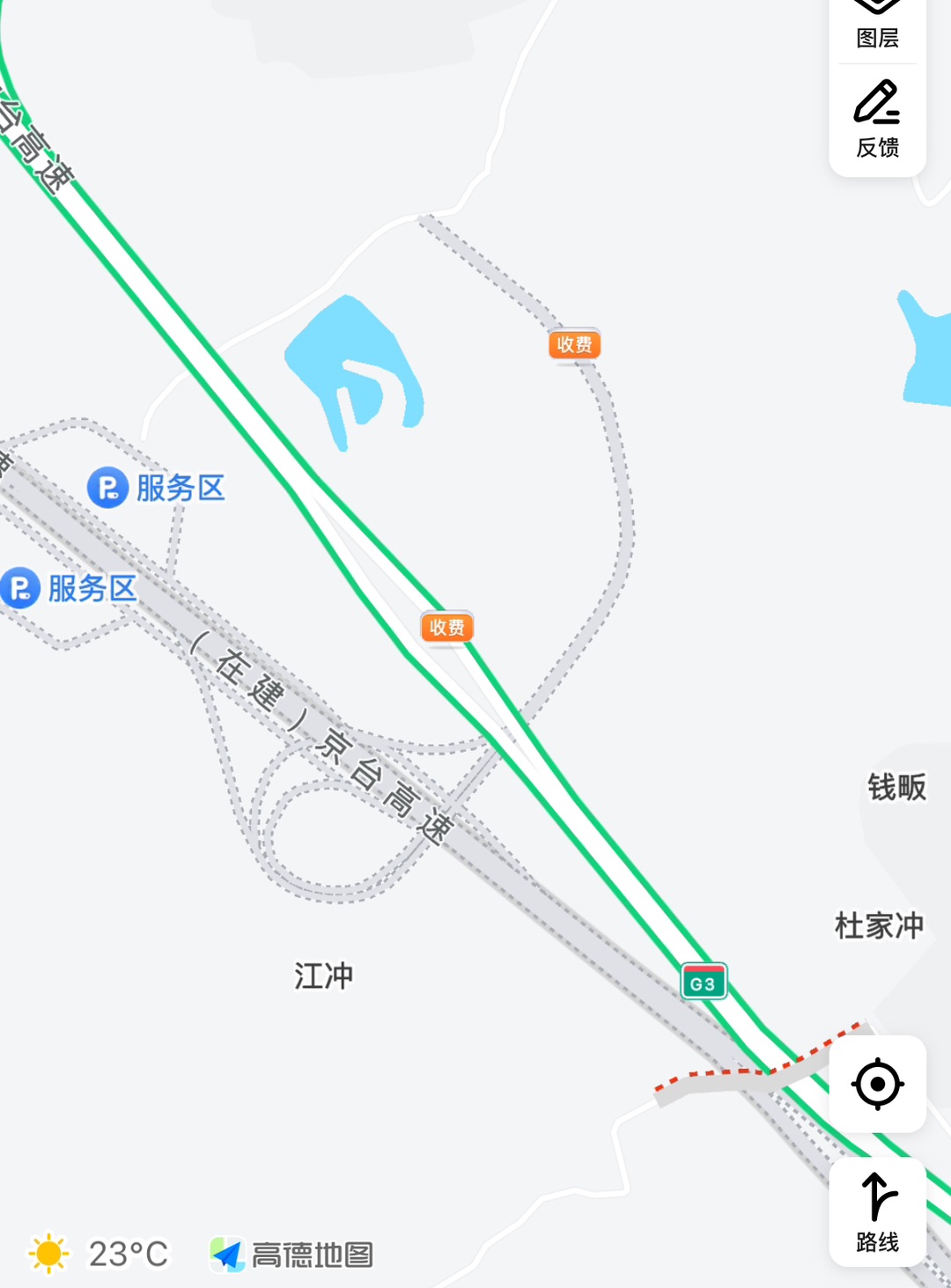Tap the 23°C weather indicator

(x=99, y=1254)
